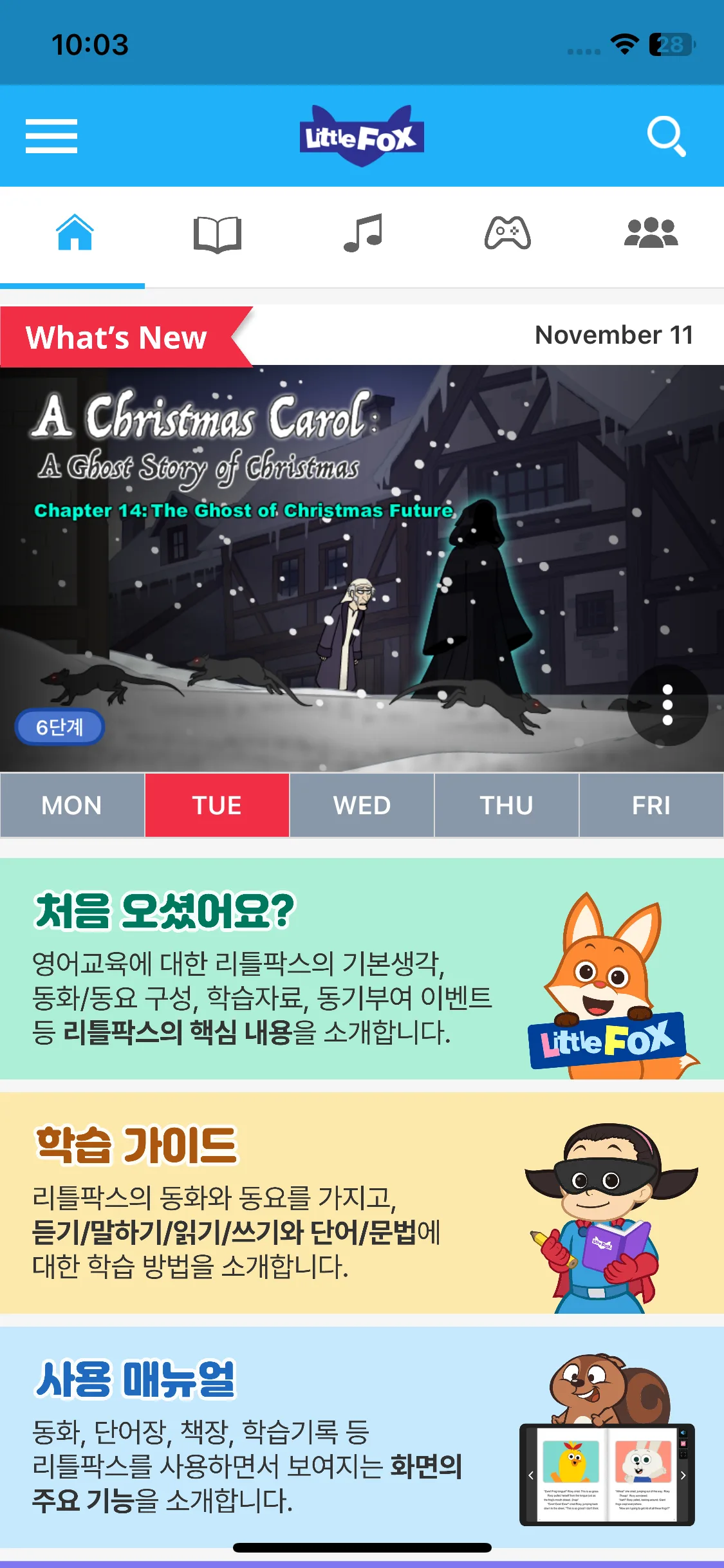
Task: Keep TUE selected in the weekday bar
Action: tap(217, 805)
